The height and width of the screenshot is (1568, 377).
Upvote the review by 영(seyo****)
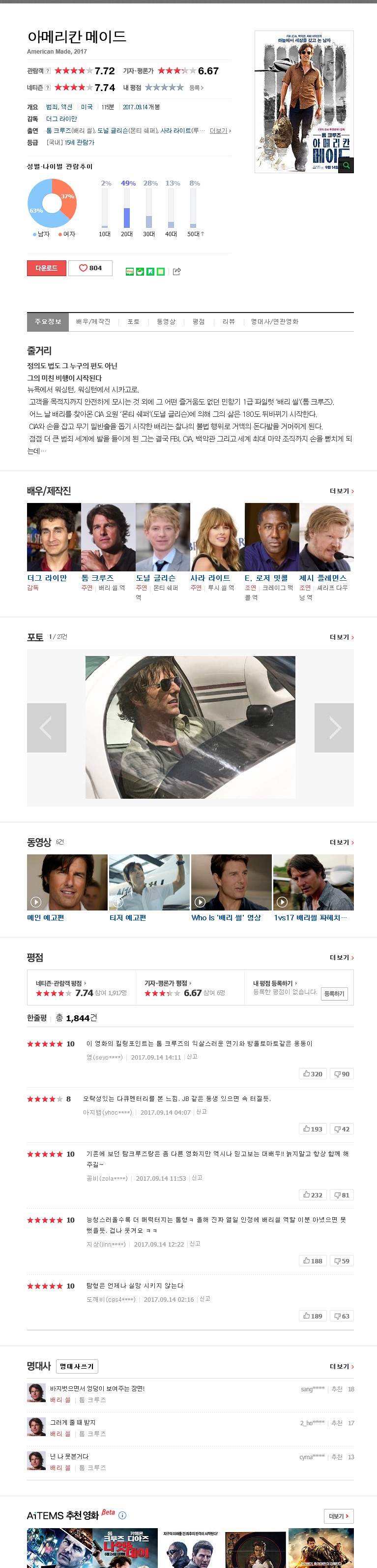point(313,1074)
